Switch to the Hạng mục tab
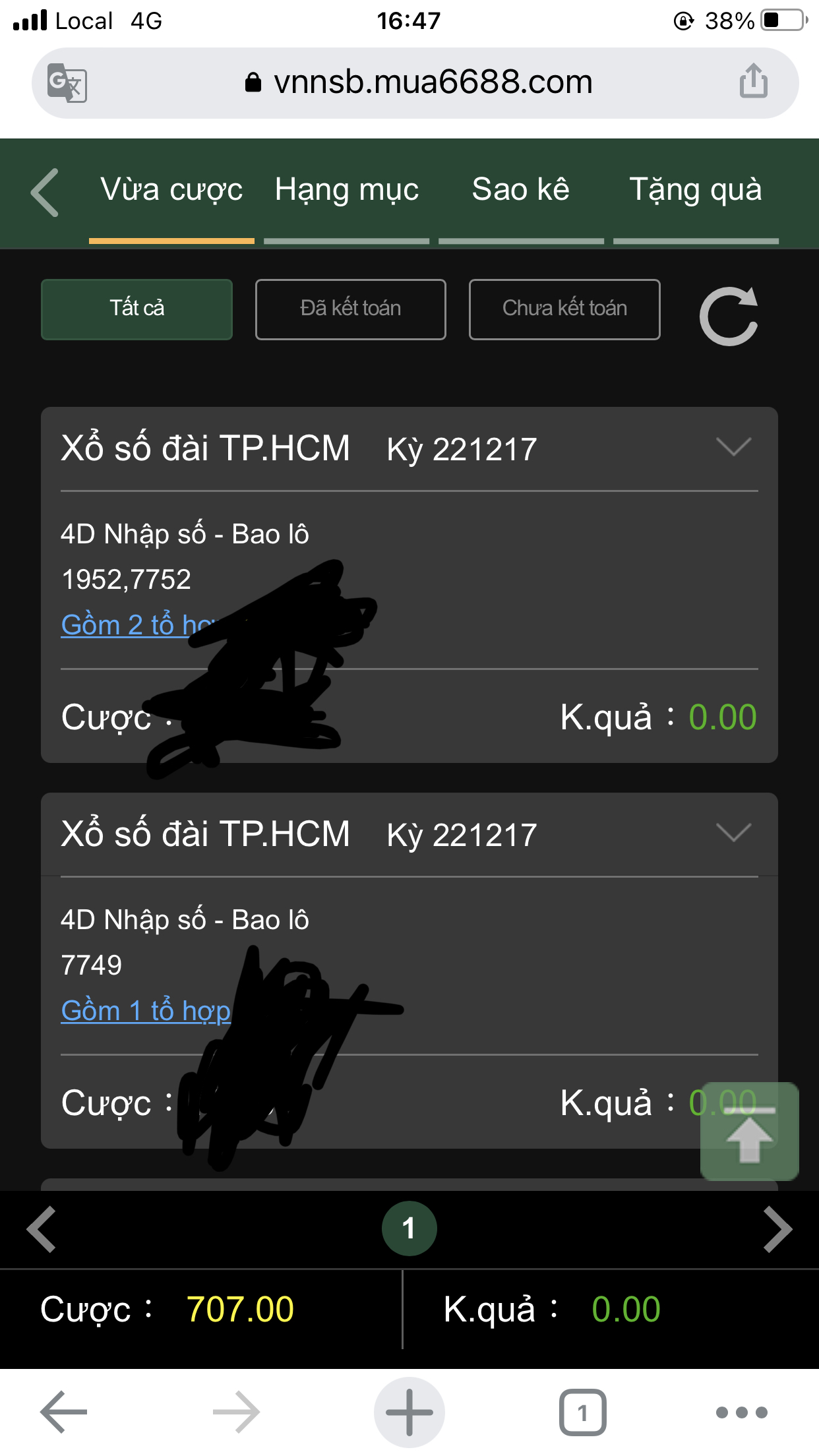Image resolution: width=819 pixels, height=1456 pixels. click(x=347, y=191)
